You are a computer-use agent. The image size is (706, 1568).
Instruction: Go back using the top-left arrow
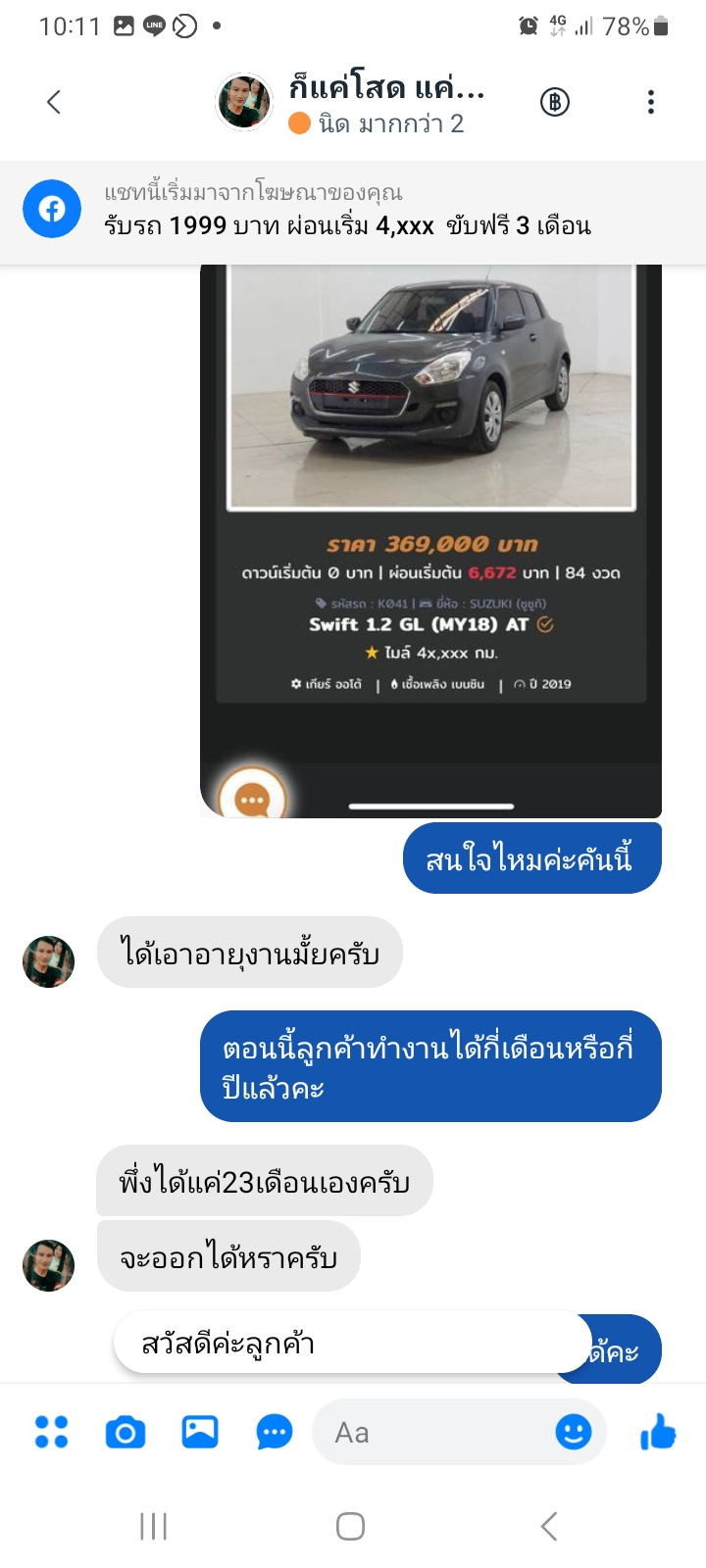click(x=54, y=102)
